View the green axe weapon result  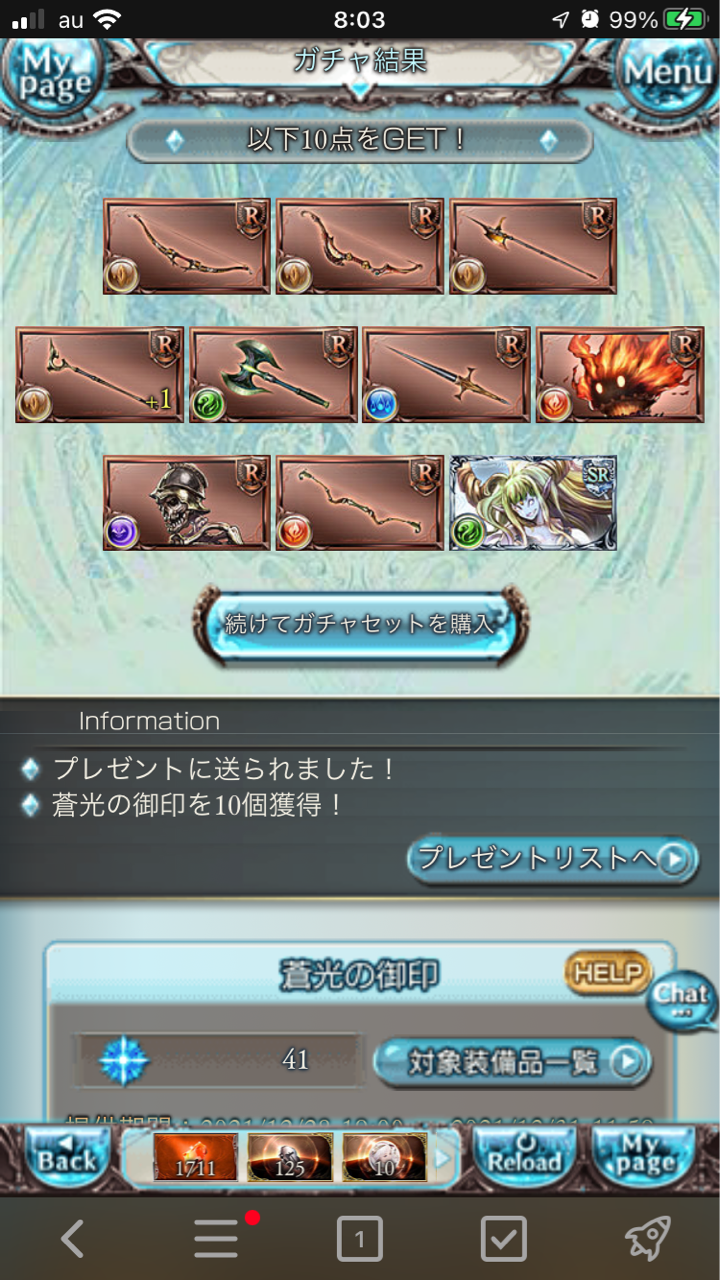(x=273, y=375)
